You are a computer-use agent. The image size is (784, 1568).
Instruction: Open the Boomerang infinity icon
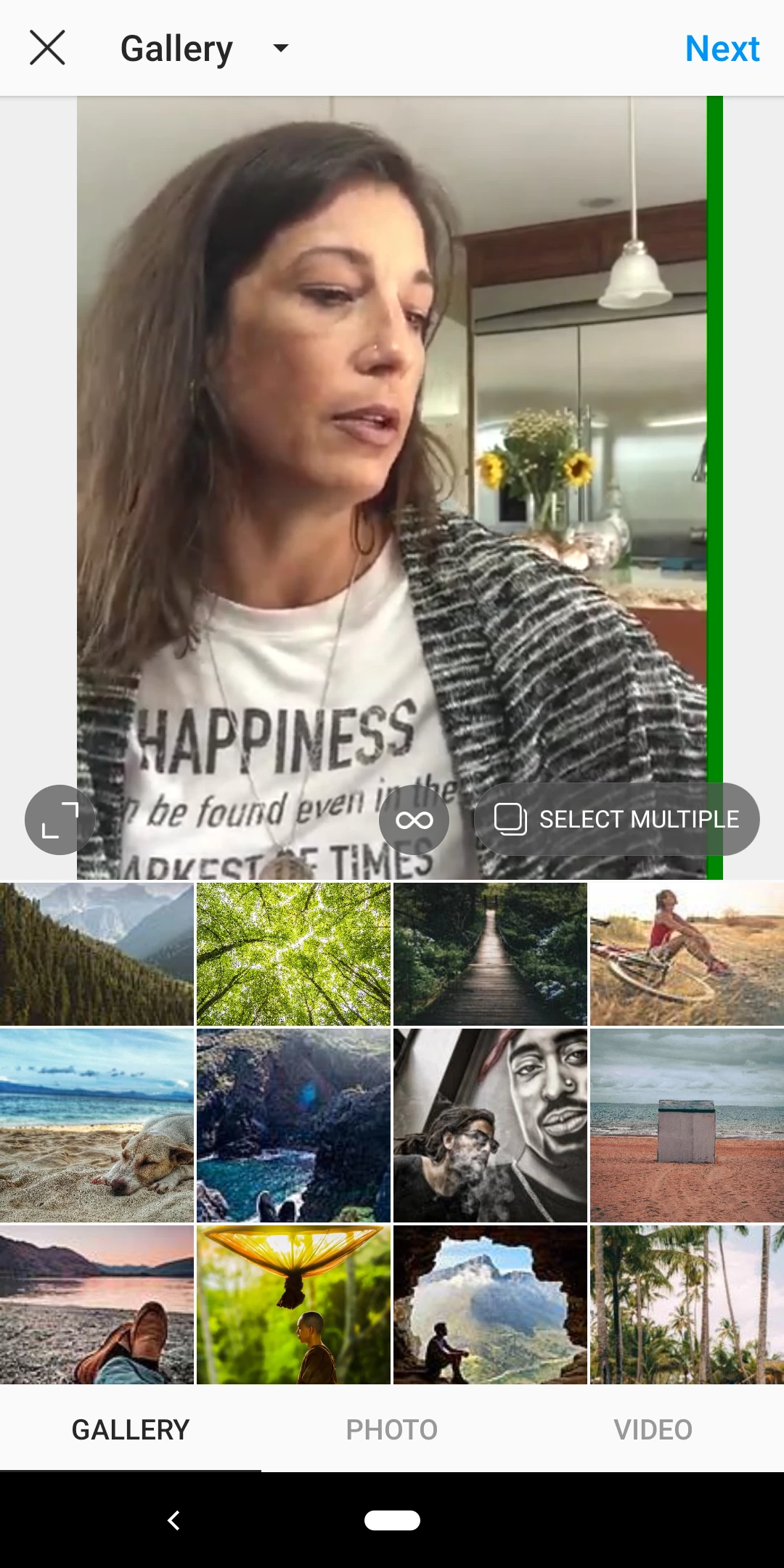(x=414, y=820)
